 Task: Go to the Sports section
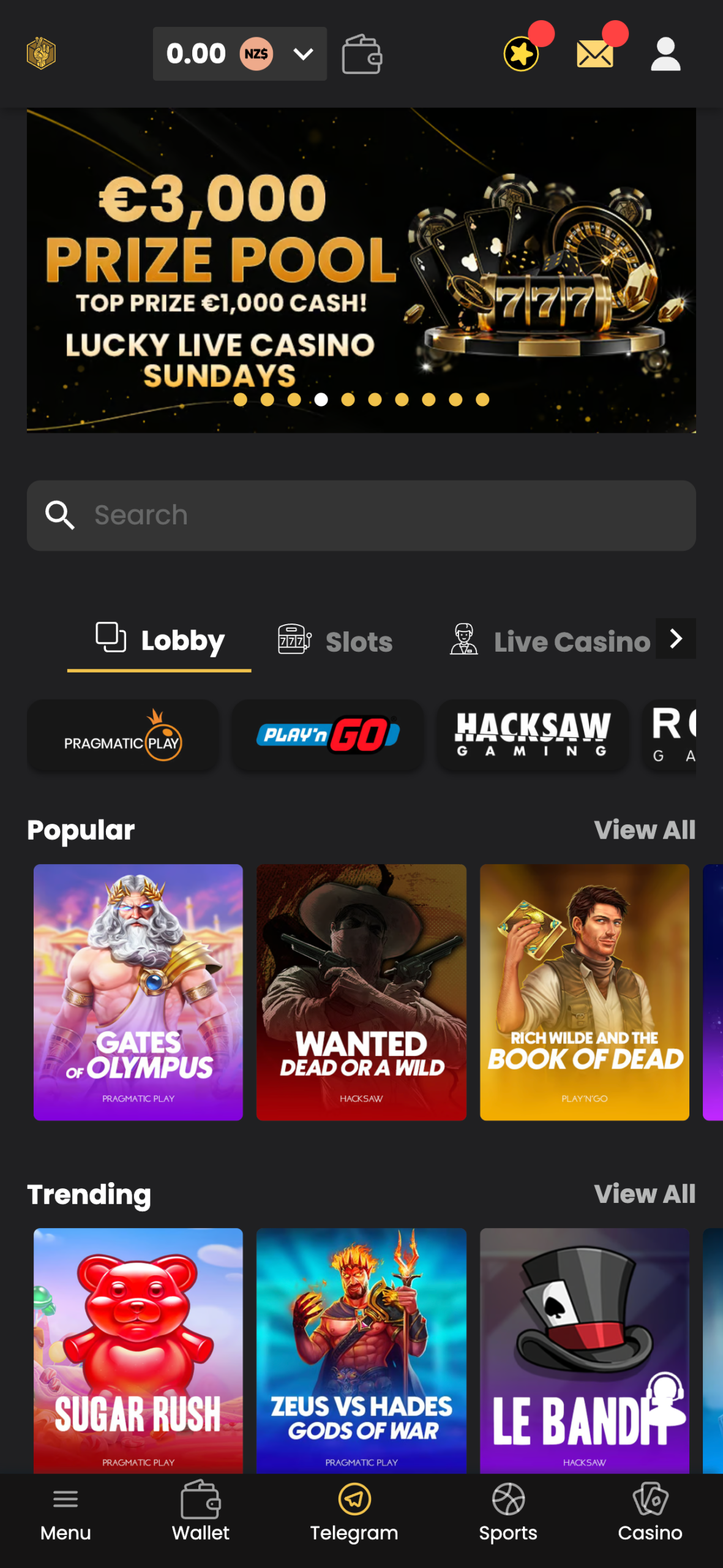tap(508, 1512)
